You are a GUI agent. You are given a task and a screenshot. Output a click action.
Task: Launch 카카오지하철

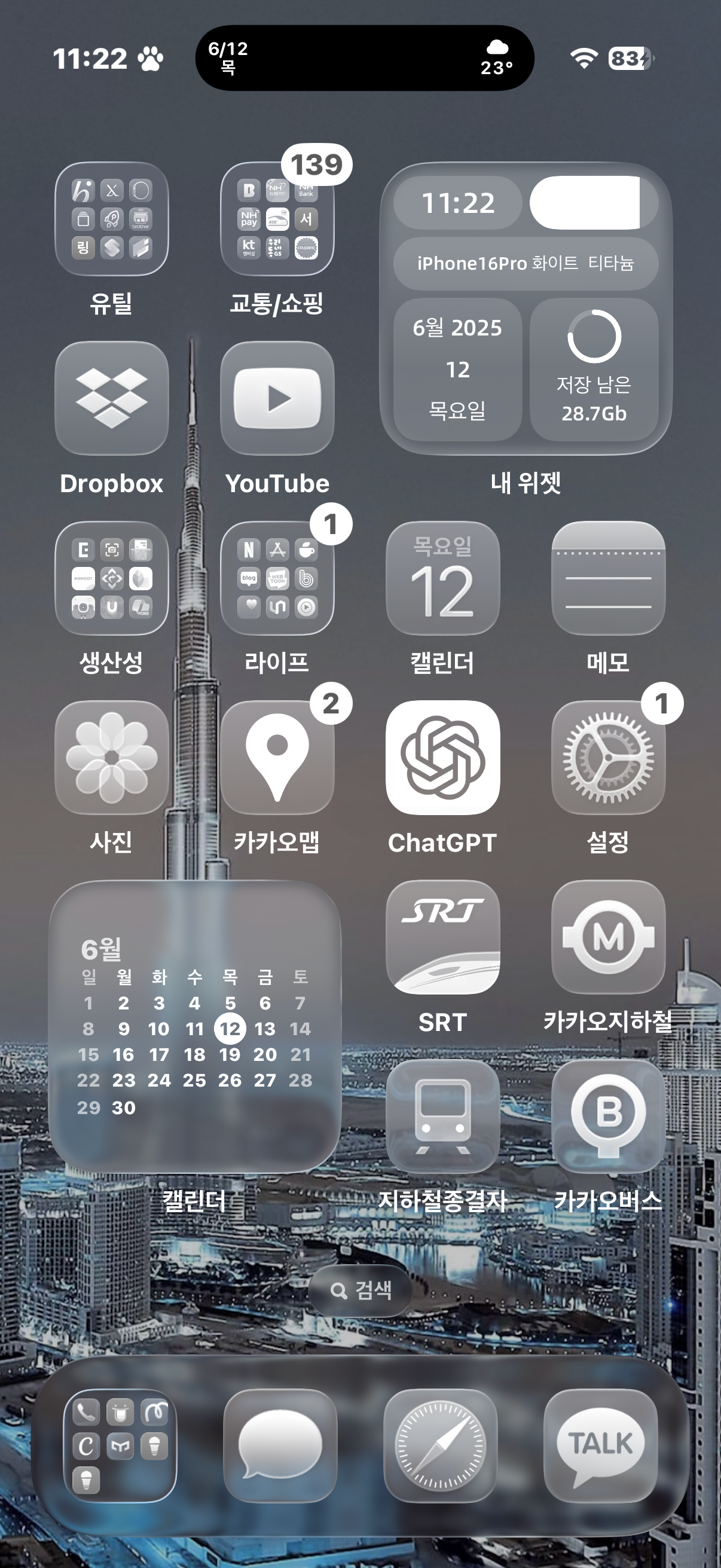[x=608, y=938]
